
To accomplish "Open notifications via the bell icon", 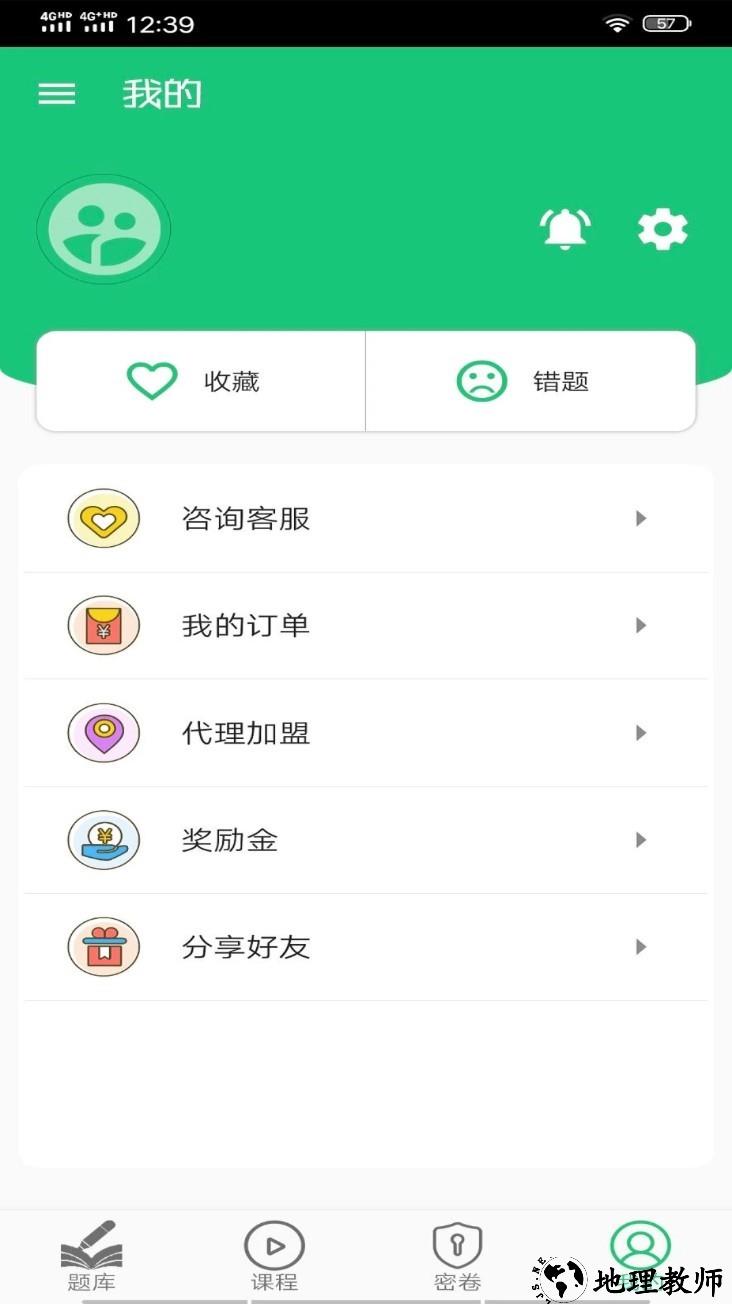I will point(565,228).
